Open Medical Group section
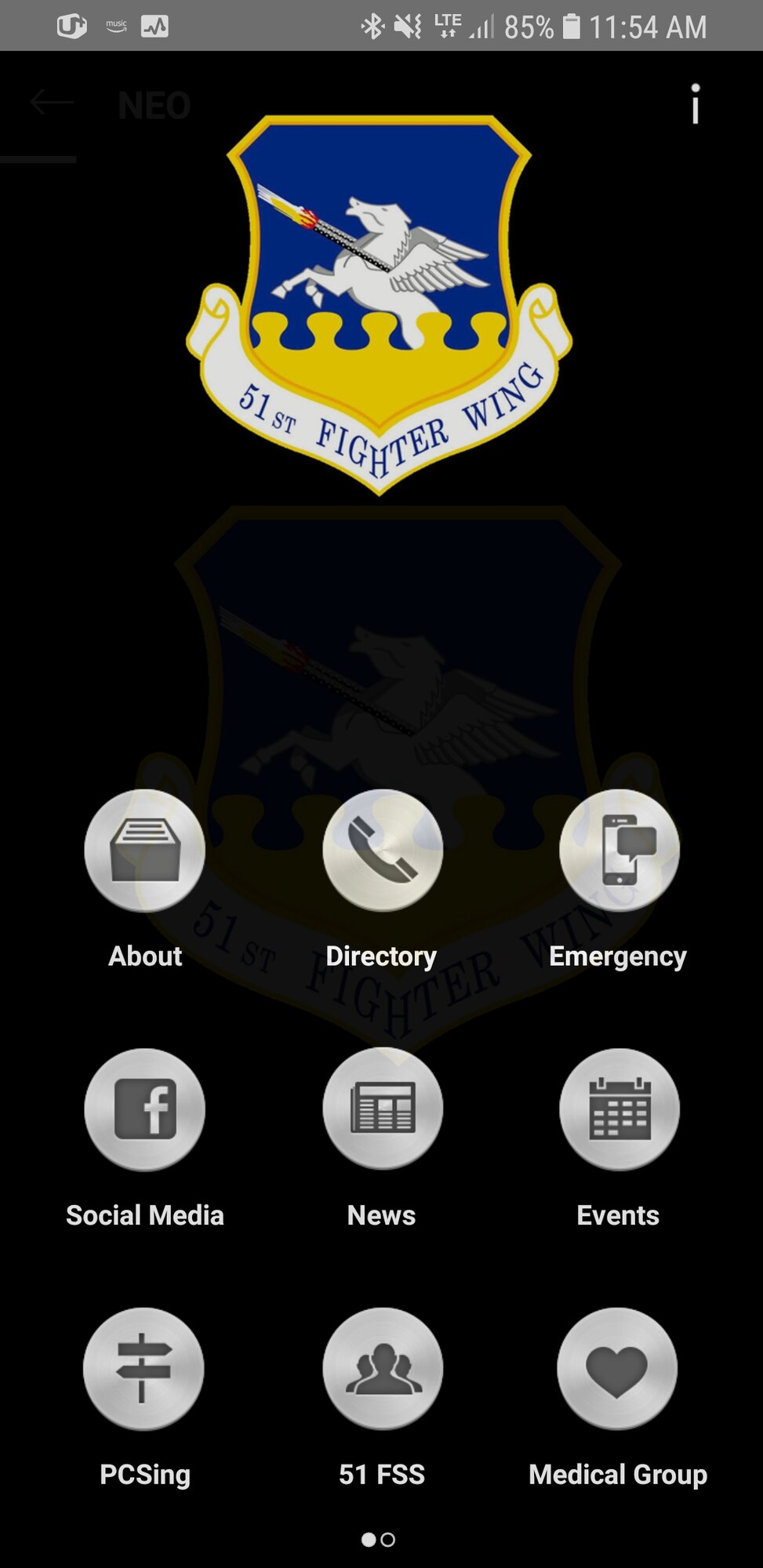The width and height of the screenshot is (763, 1568). [617, 1368]
